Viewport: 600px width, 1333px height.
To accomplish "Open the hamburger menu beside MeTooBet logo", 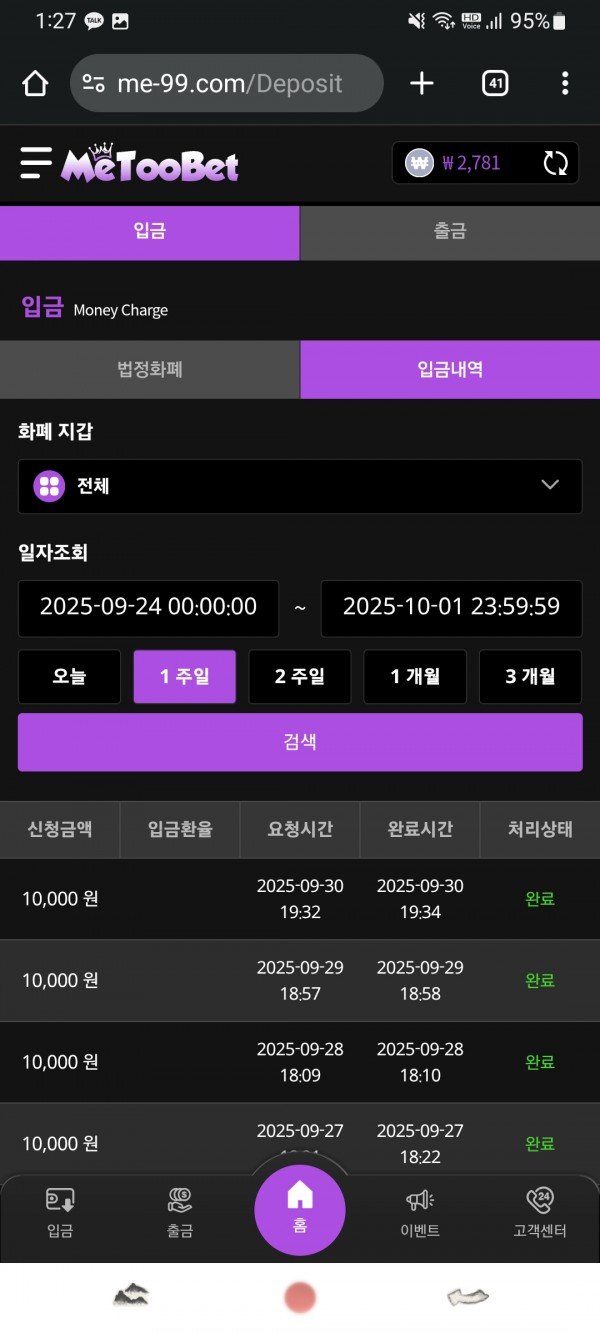I will click(x=36, y=163).
